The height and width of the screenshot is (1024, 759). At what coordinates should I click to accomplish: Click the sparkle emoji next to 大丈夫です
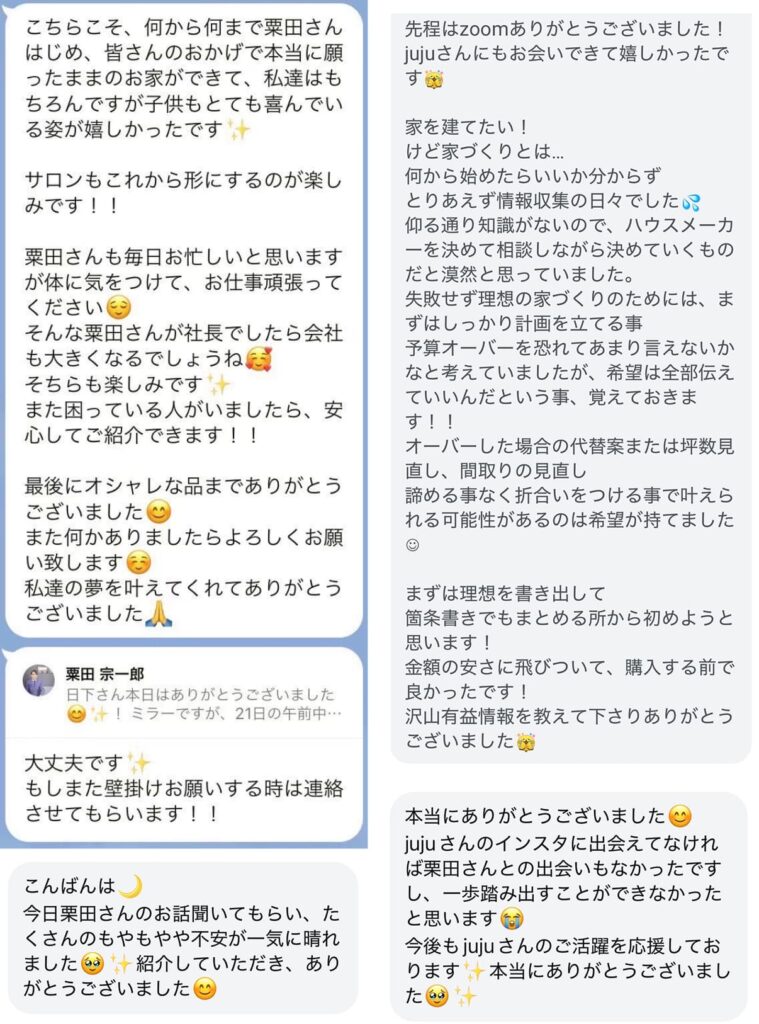(140, 762)
